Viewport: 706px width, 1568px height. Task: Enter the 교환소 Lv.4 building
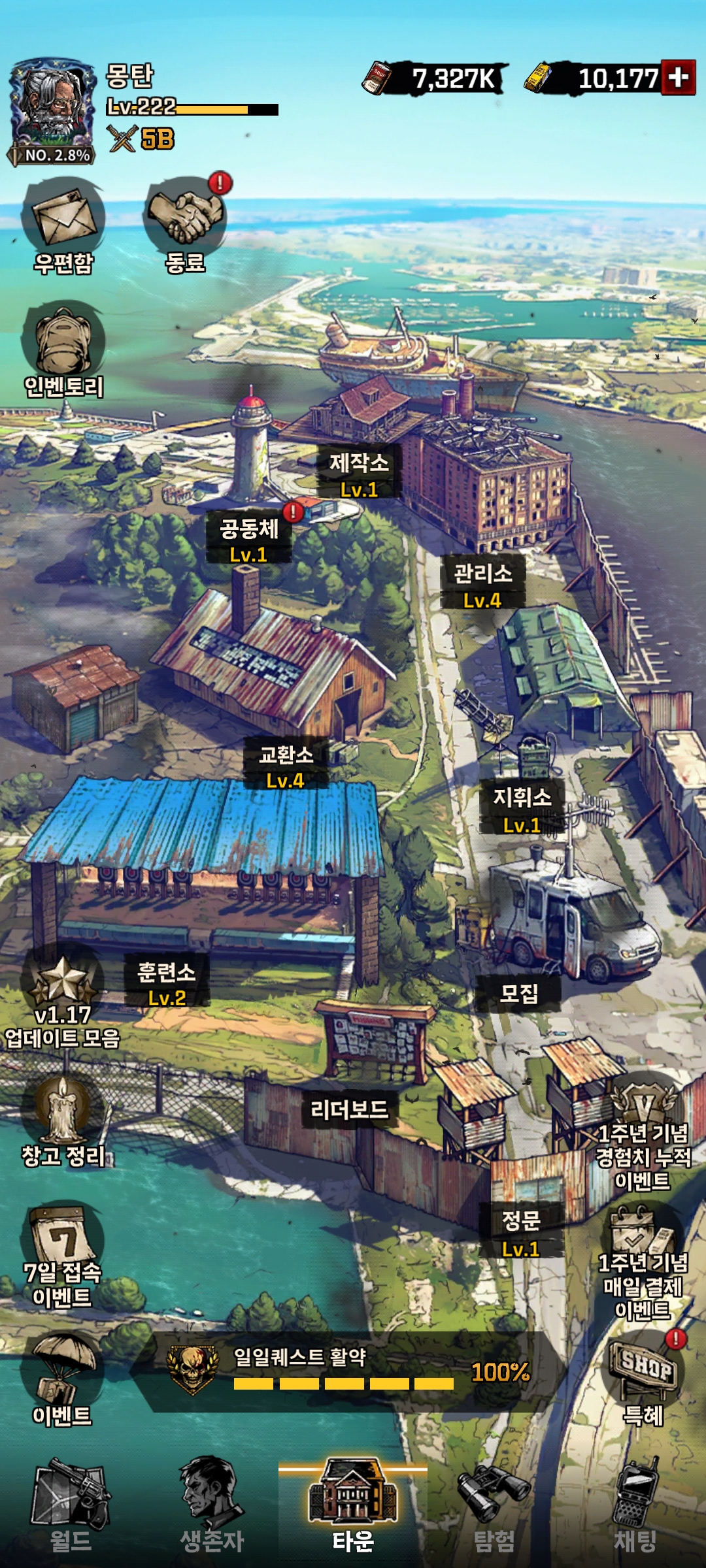[x=286, y=766]
